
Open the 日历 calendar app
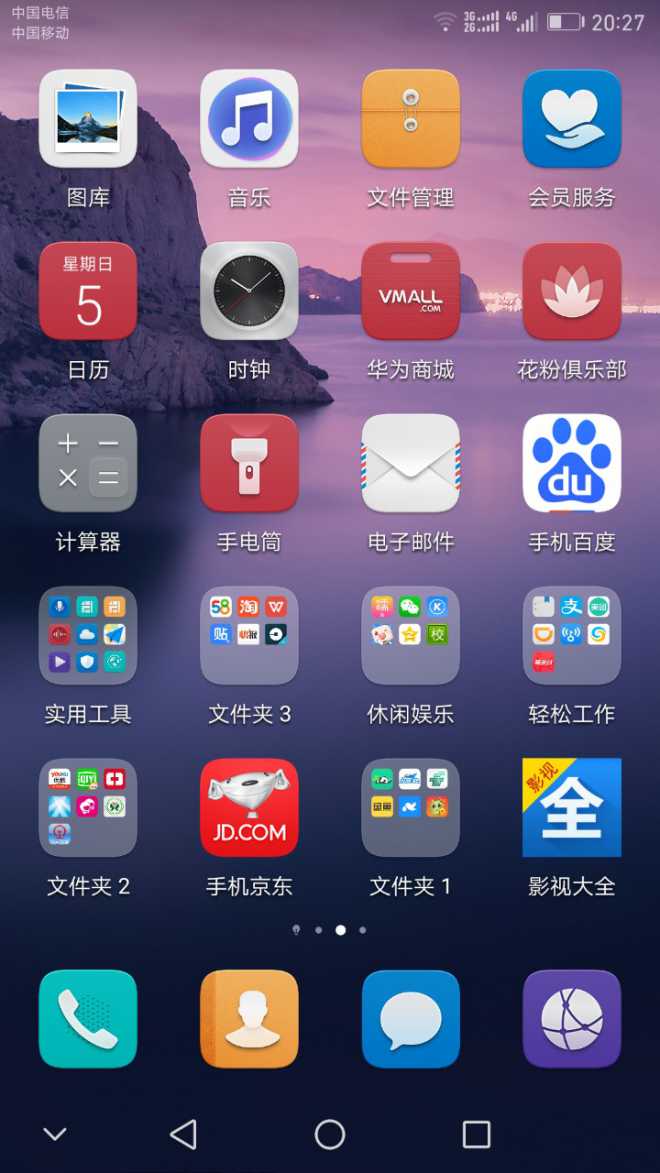click(88, 291)
